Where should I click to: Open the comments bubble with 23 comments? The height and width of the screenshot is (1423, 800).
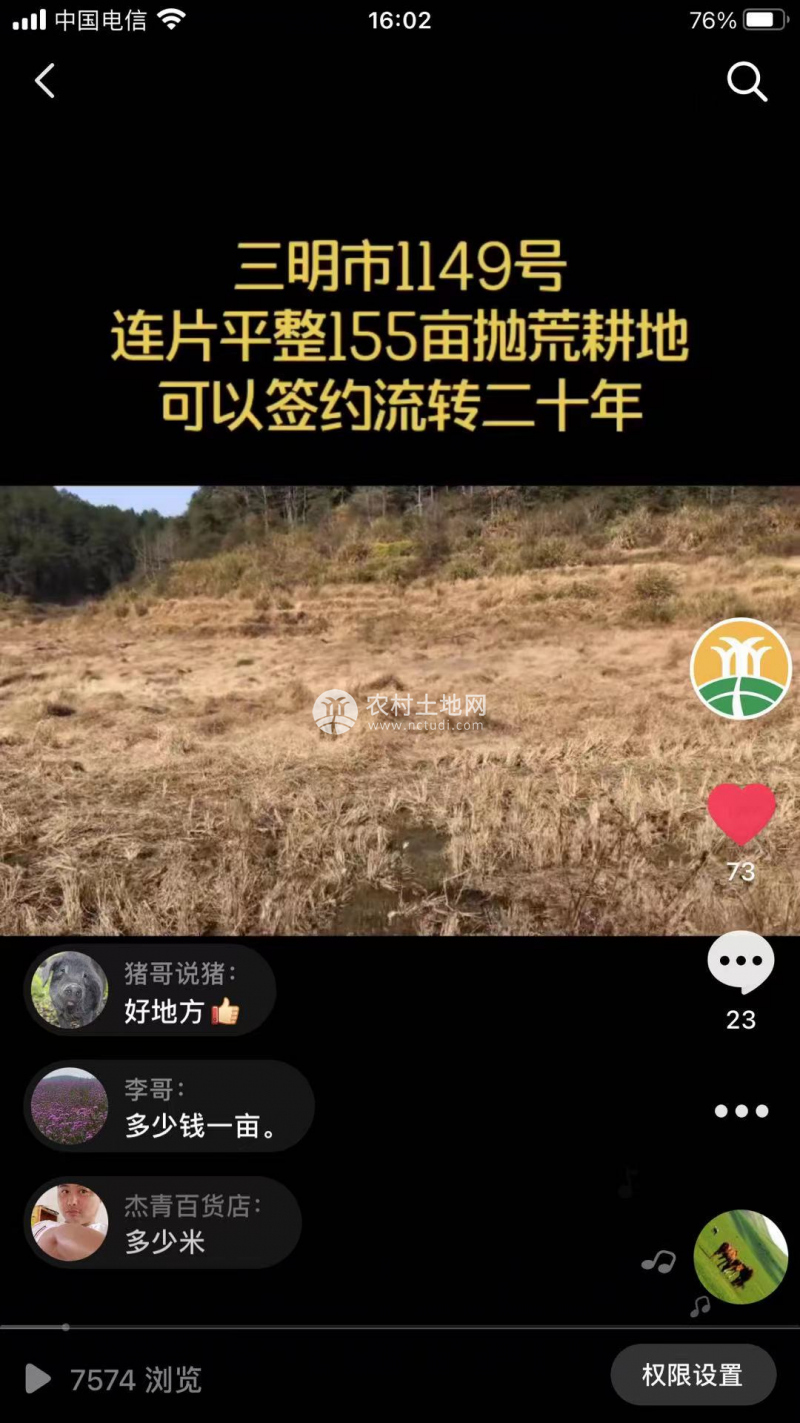click(x=741, y=964)
